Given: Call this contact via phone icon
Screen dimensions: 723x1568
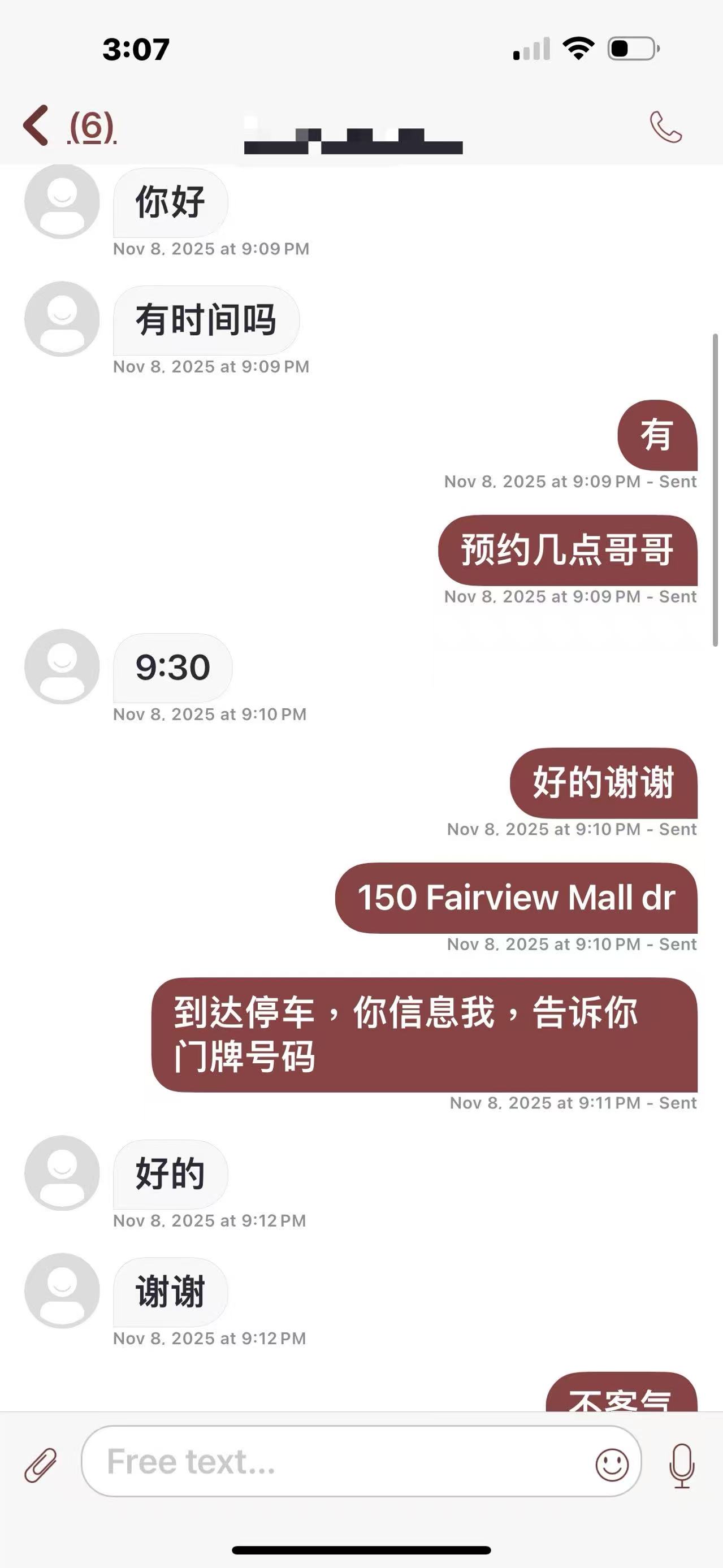Looking at the screenshot, I should pyautogui.click(x=665, y=127).
